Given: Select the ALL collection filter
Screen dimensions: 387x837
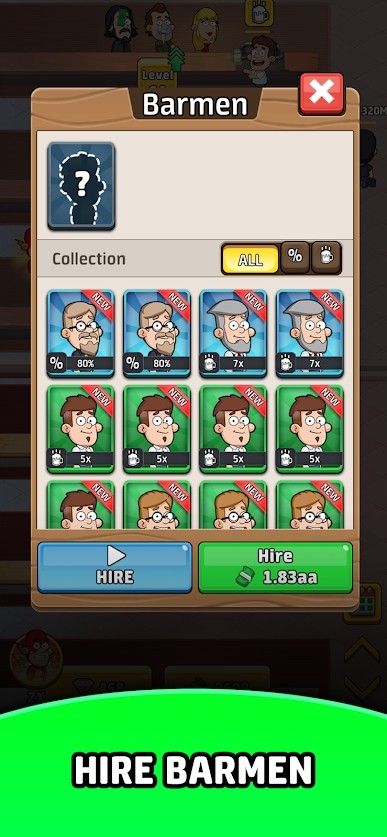Looking at the screenshot, I should point(250,259).
